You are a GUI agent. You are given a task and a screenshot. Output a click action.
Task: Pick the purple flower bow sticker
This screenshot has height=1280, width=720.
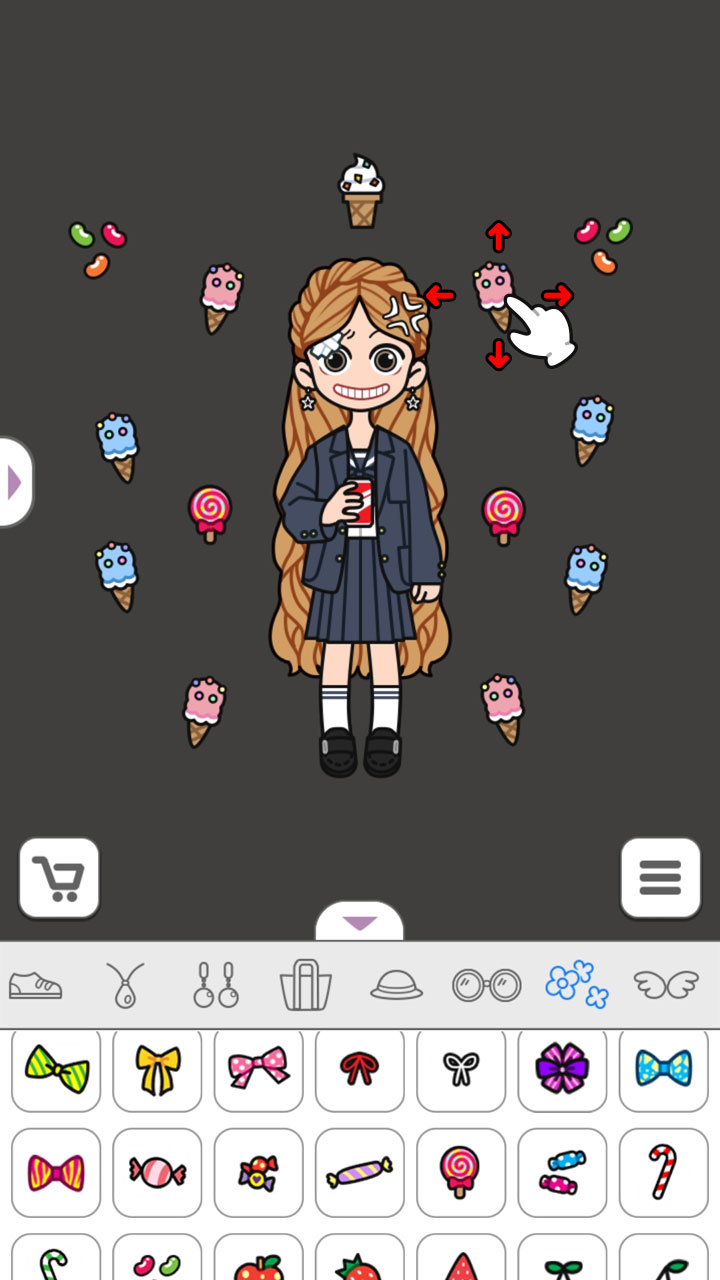tap(562, 1069)
